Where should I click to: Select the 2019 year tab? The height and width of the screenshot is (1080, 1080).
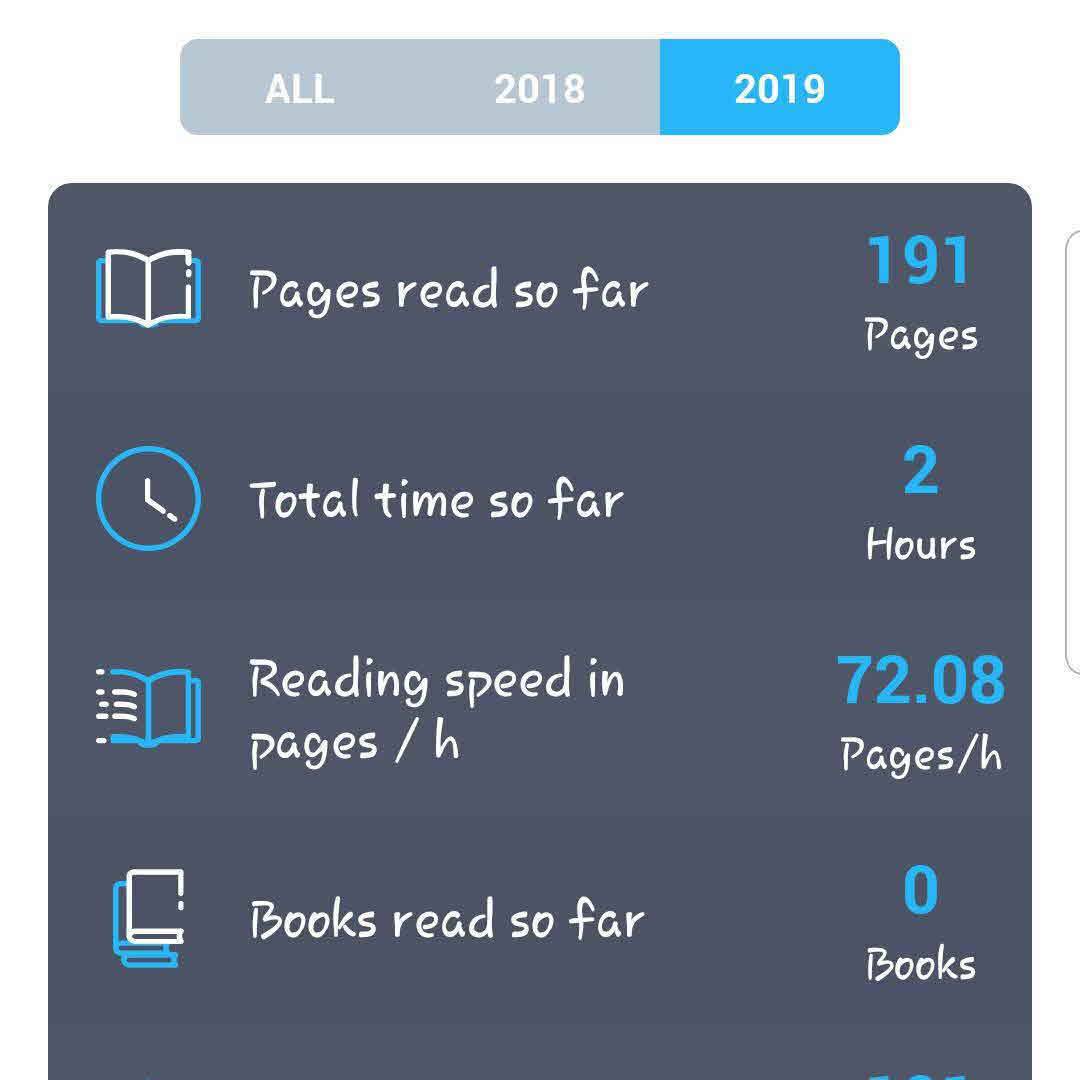tap(779, 88)
